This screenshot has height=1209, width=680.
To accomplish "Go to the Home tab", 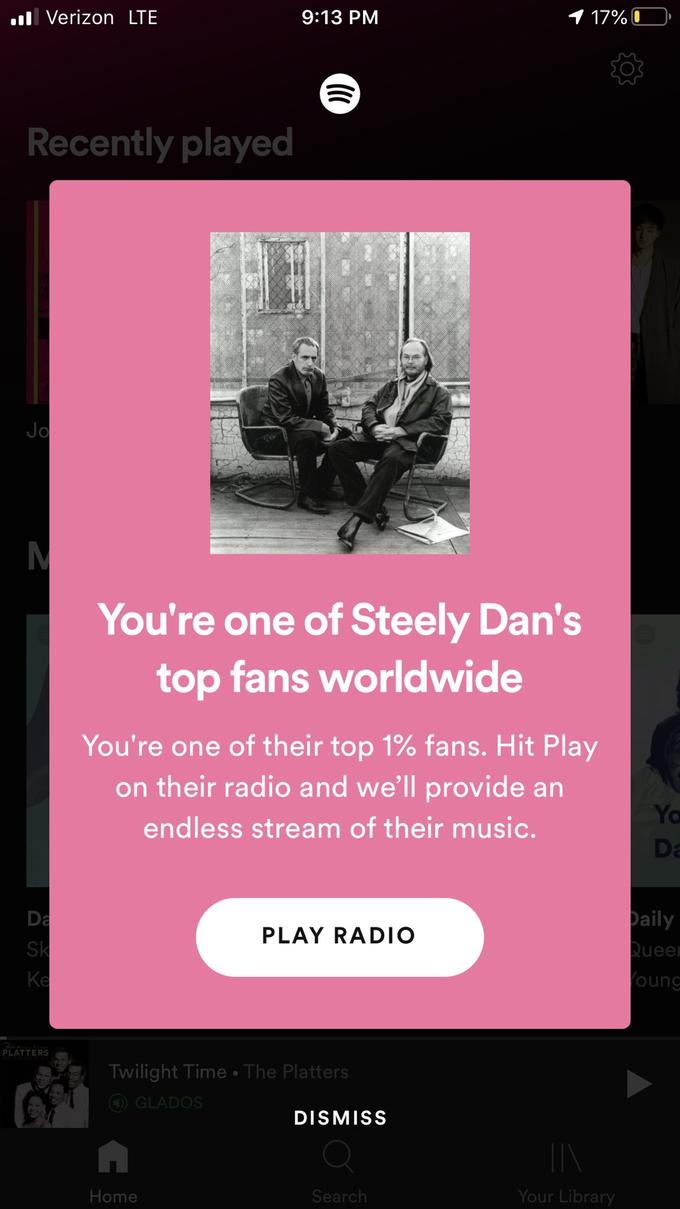I will [113, 1170].
